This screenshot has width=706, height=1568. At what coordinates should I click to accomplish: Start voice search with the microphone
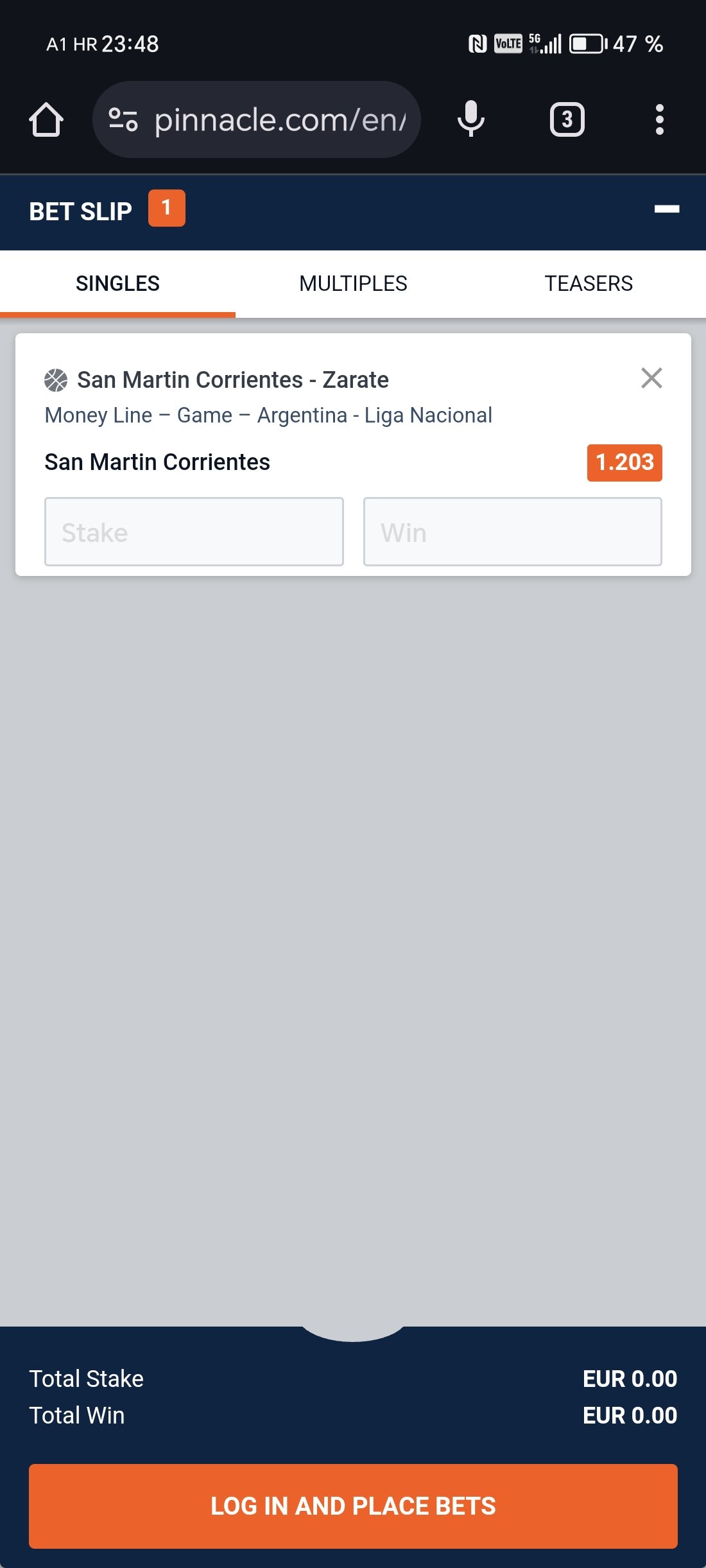point(471,119)
